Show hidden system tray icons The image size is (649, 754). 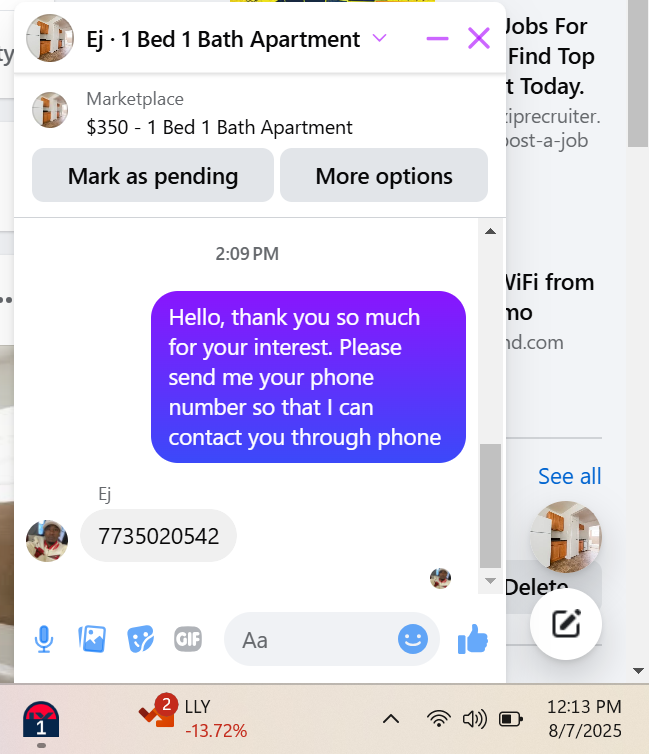tap(391, 718)
